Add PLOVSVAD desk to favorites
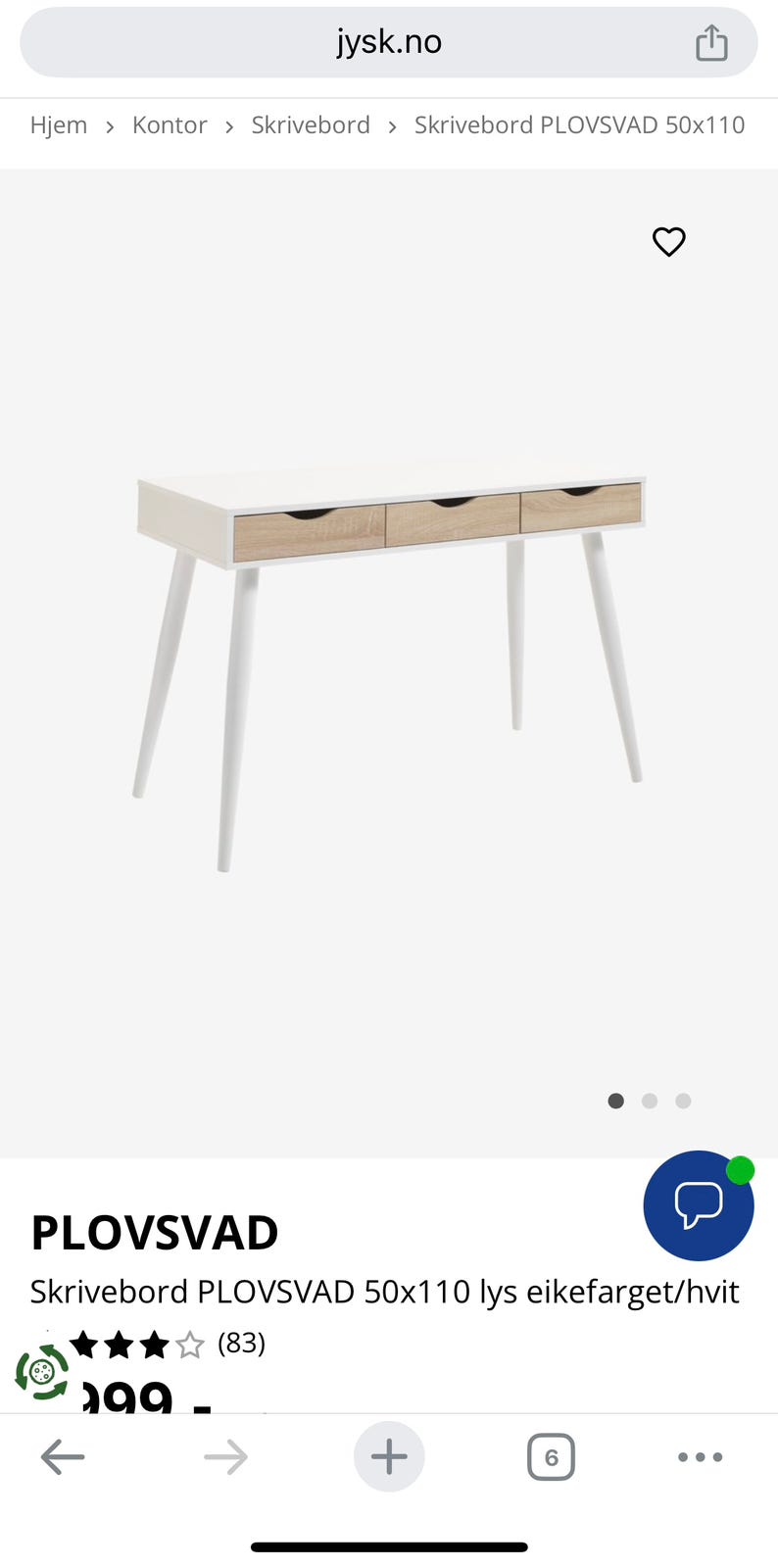This screenshot has width=778, height=1568. (x=669, y=241)
